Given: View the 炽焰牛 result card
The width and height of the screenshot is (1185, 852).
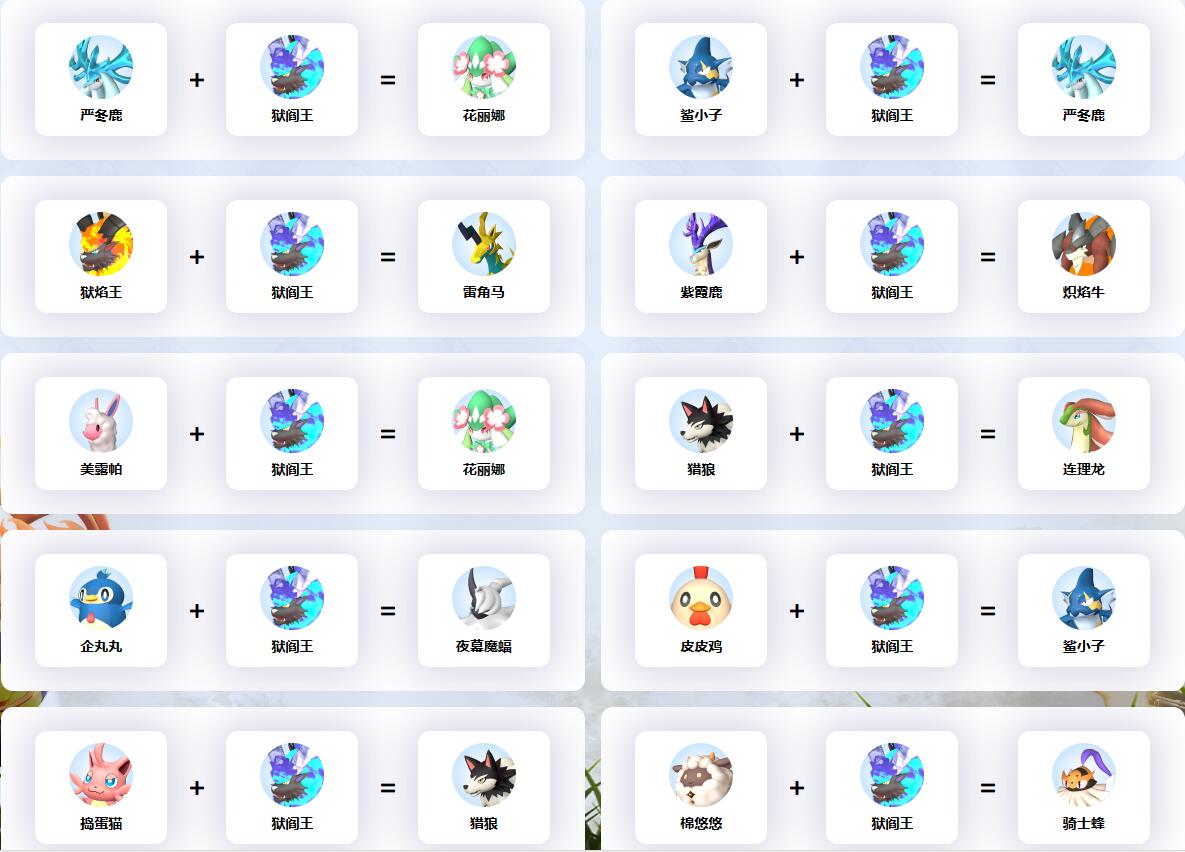Looking at the screenshot, I should click(1084, 256).
